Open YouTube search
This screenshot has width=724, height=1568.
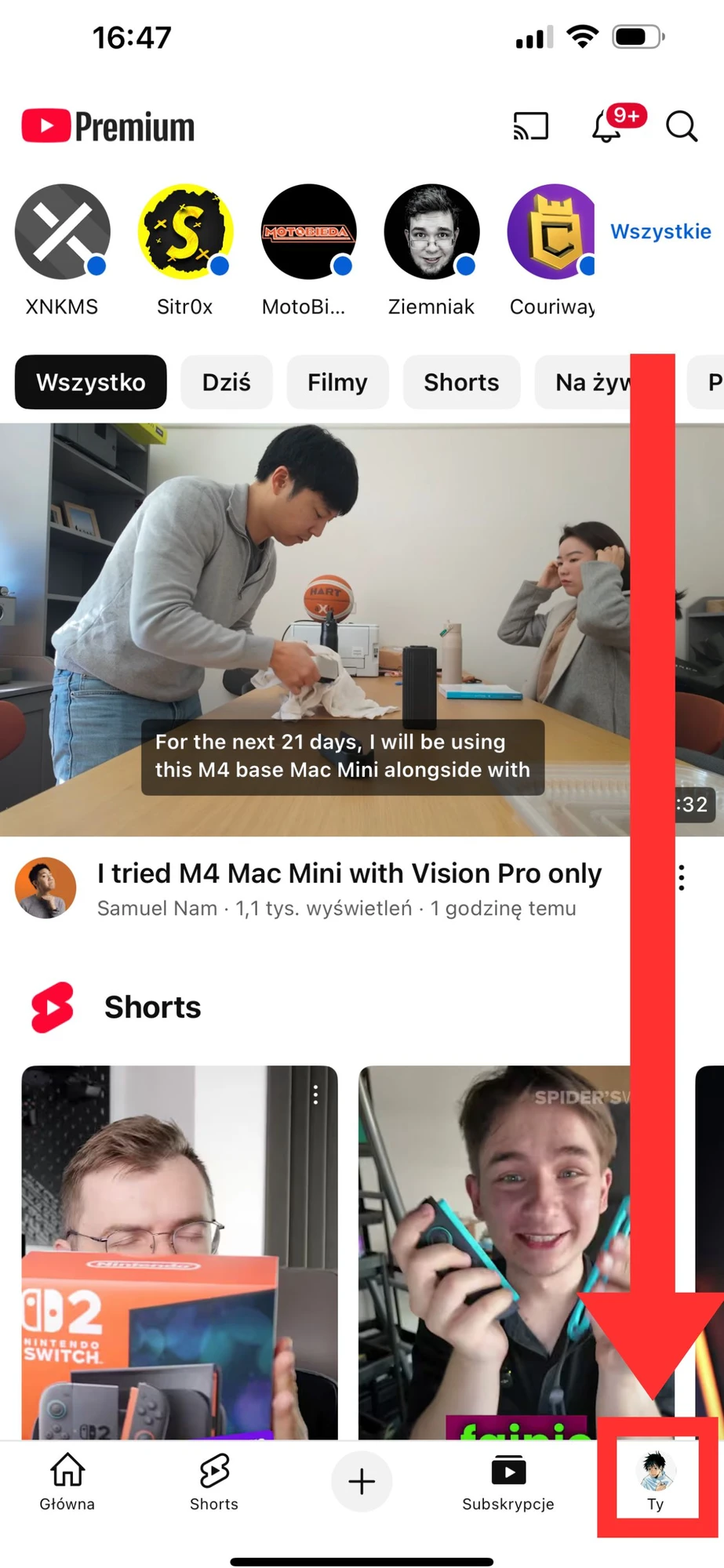681,126
